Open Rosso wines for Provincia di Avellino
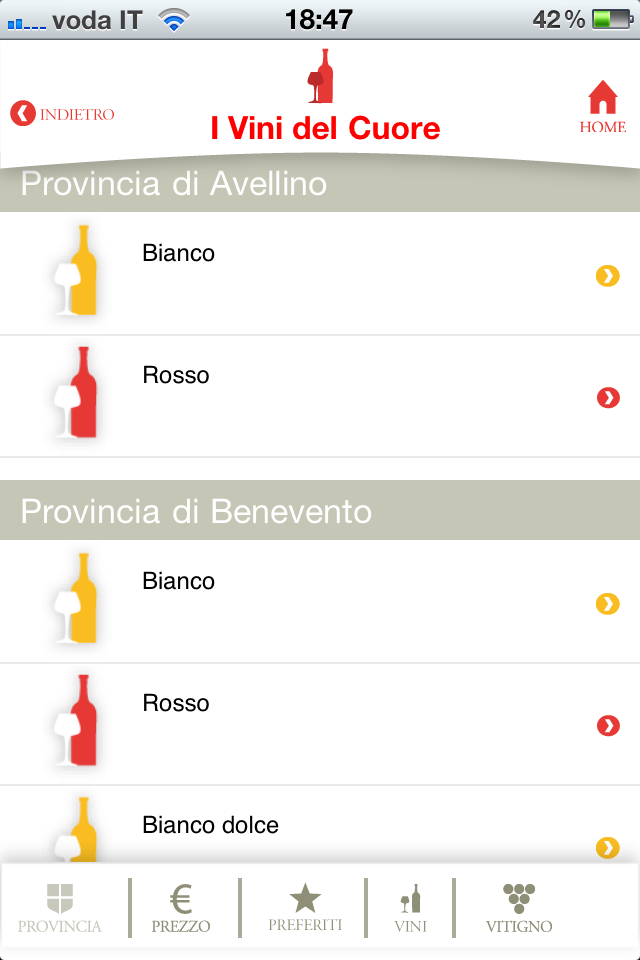Image resolution: width=640 pixels, height=960 pixels. tap(320, 396)
